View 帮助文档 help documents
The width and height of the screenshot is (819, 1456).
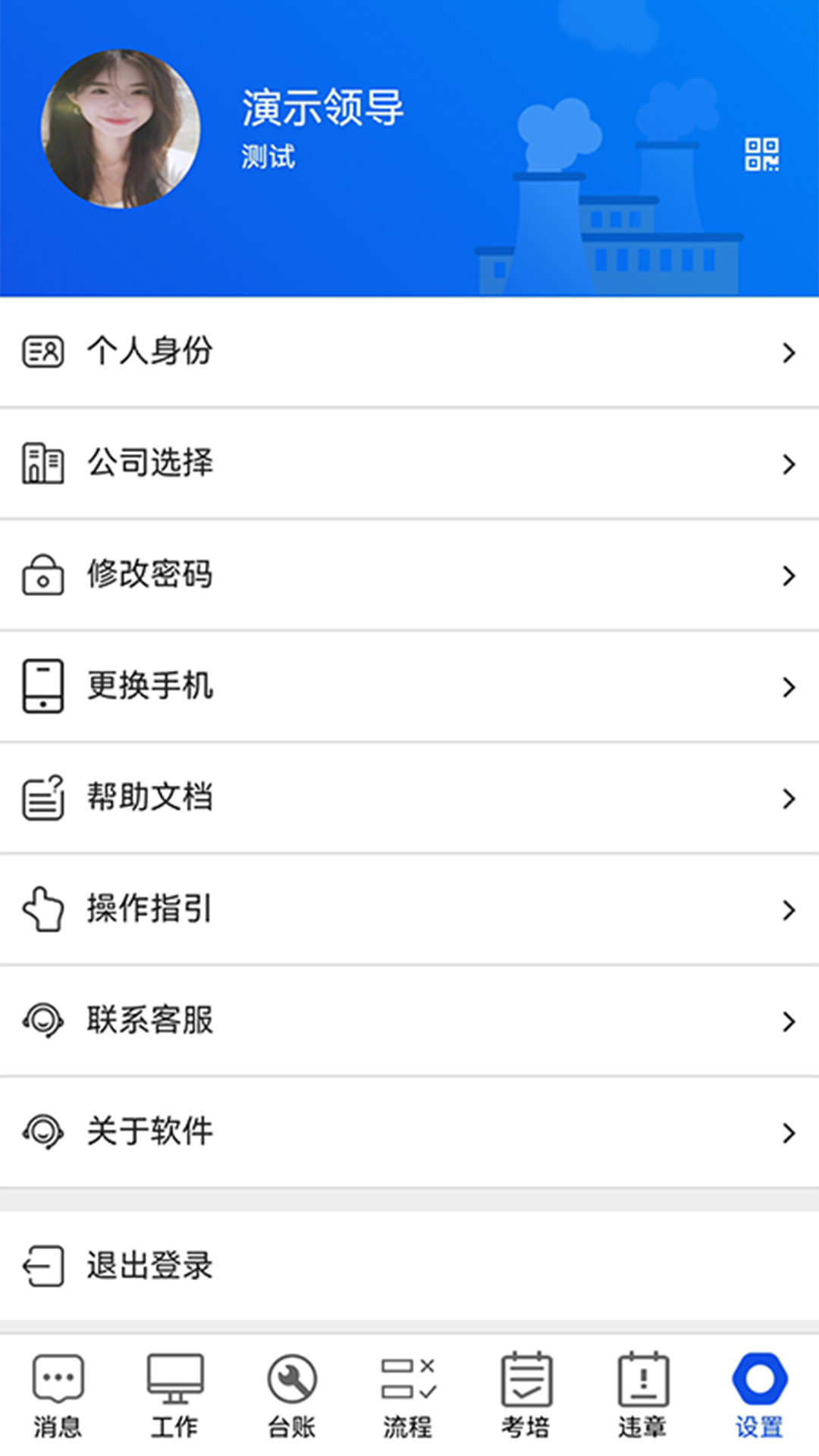[x=409, y=798]
